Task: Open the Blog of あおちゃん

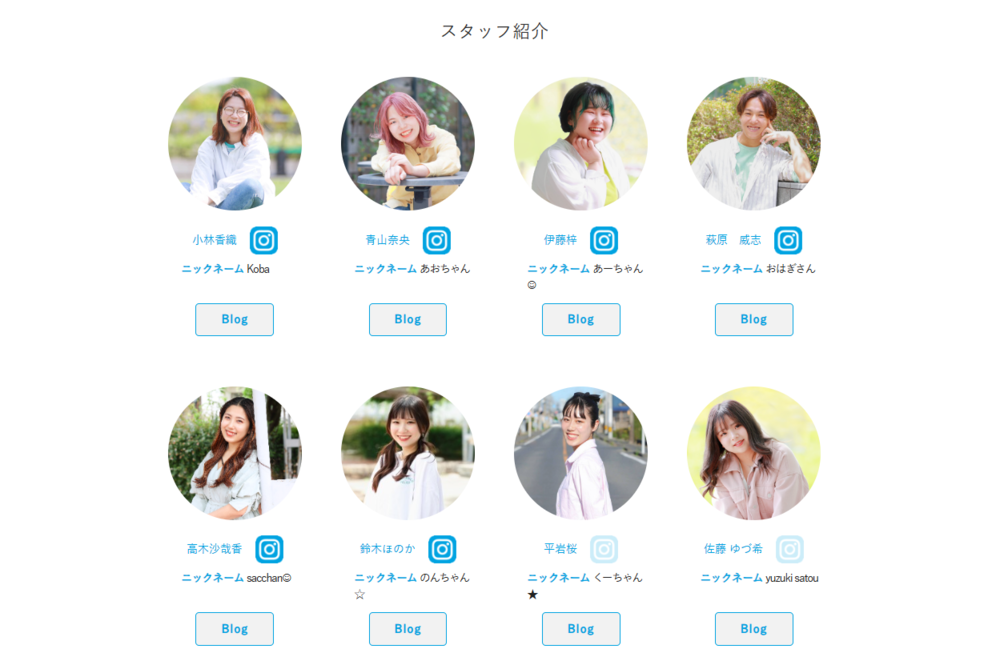Action: click(x=407, y=319)
